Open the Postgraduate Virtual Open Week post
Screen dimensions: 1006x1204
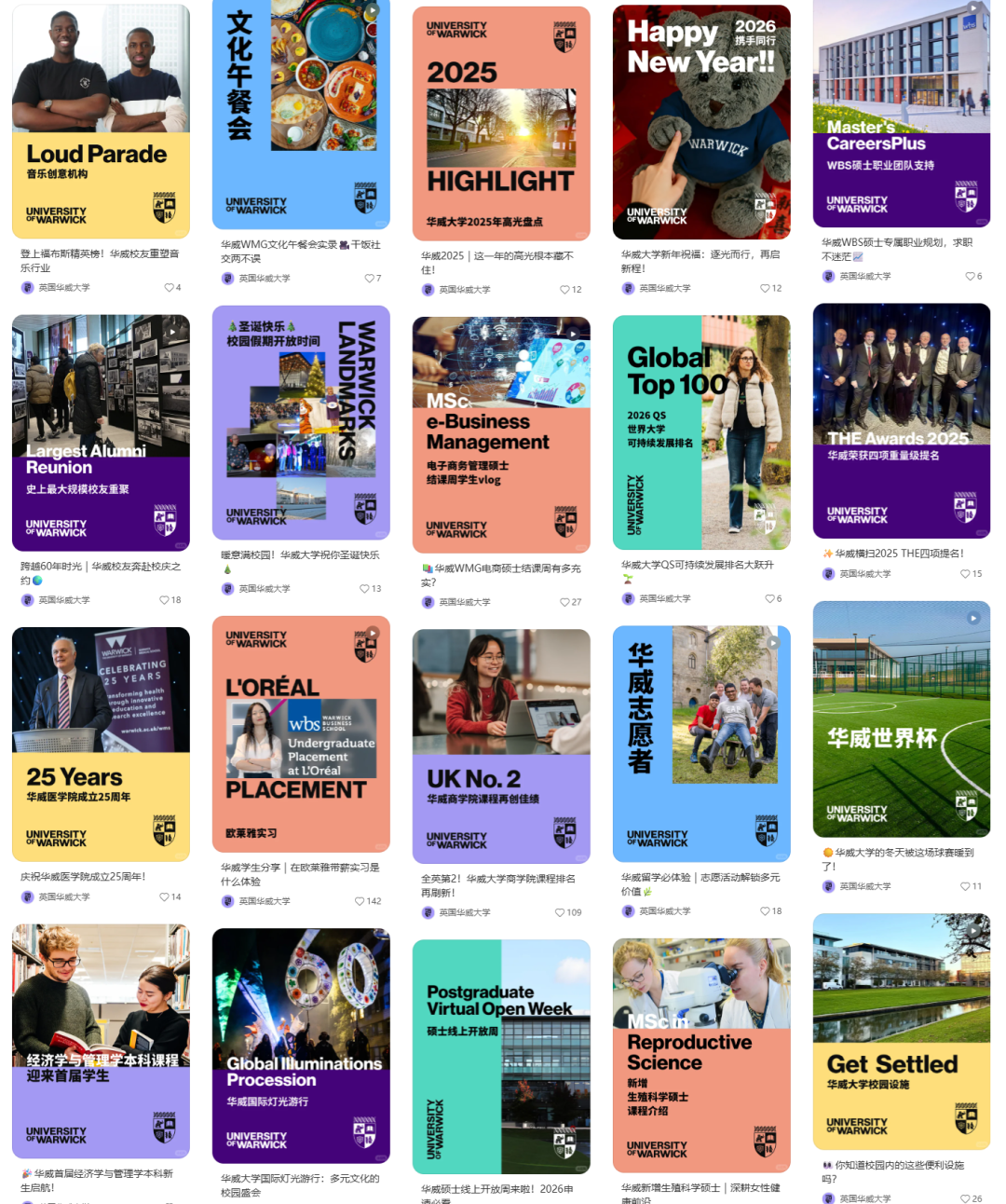[501, 1056]
